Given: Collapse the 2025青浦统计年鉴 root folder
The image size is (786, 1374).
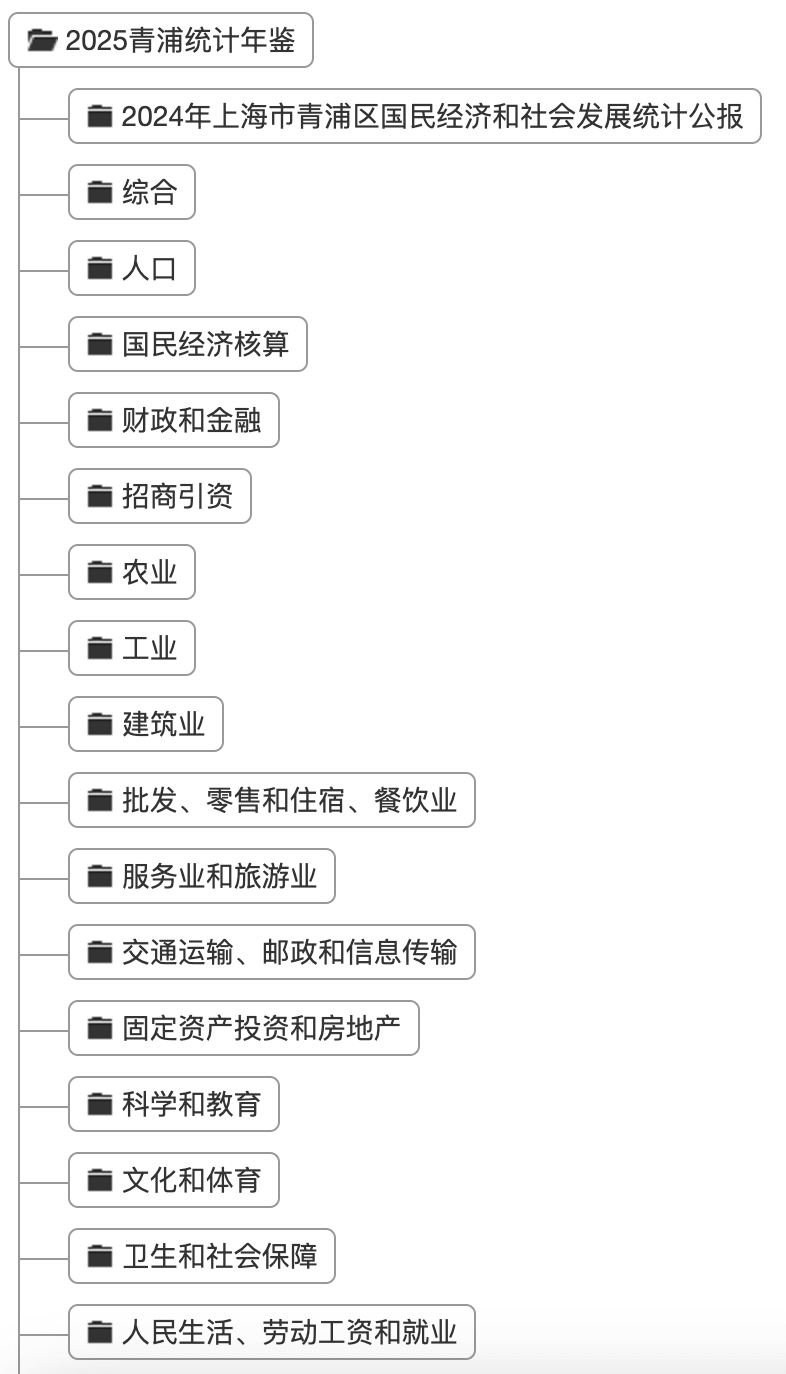Looking at the screenshot, I should click(x=161, y=41).
